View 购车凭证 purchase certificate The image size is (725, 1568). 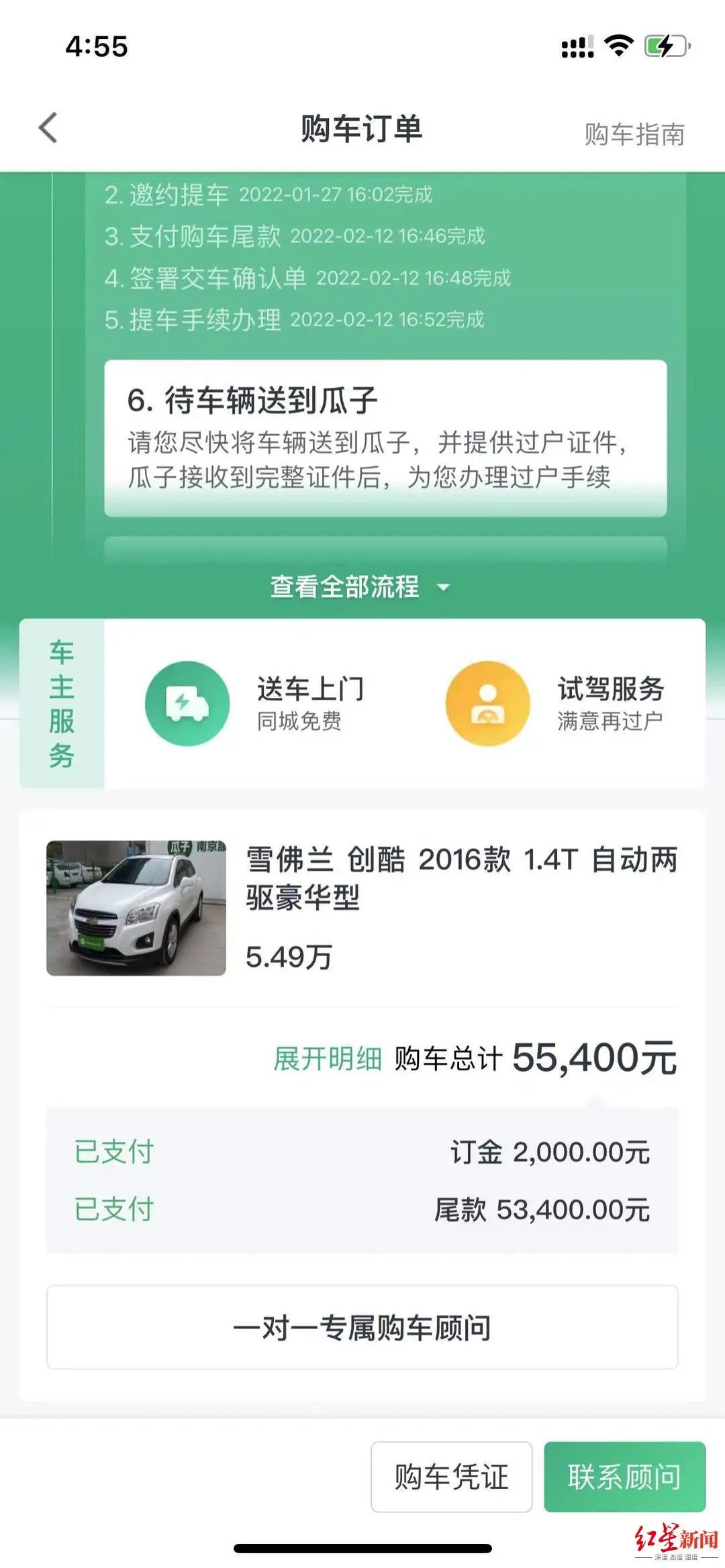(x=451, y=1477)
